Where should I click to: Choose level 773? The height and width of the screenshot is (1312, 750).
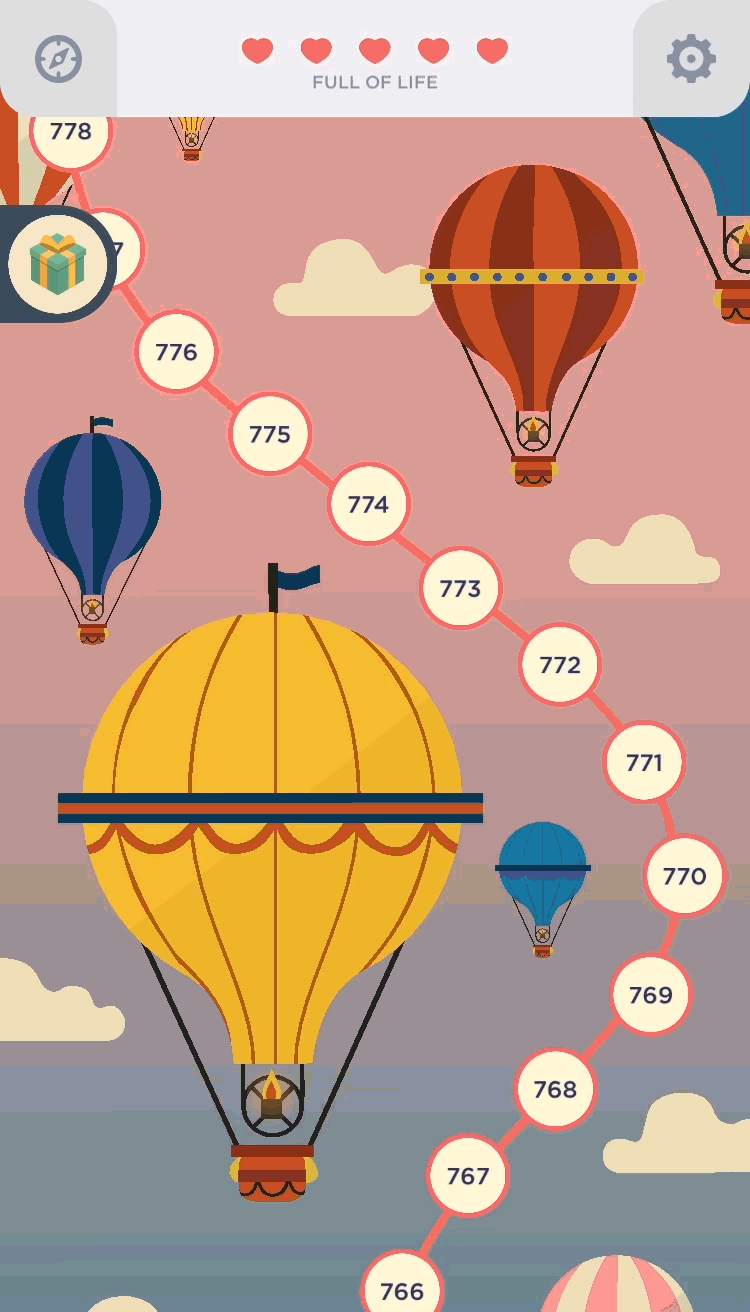(460, 588)
